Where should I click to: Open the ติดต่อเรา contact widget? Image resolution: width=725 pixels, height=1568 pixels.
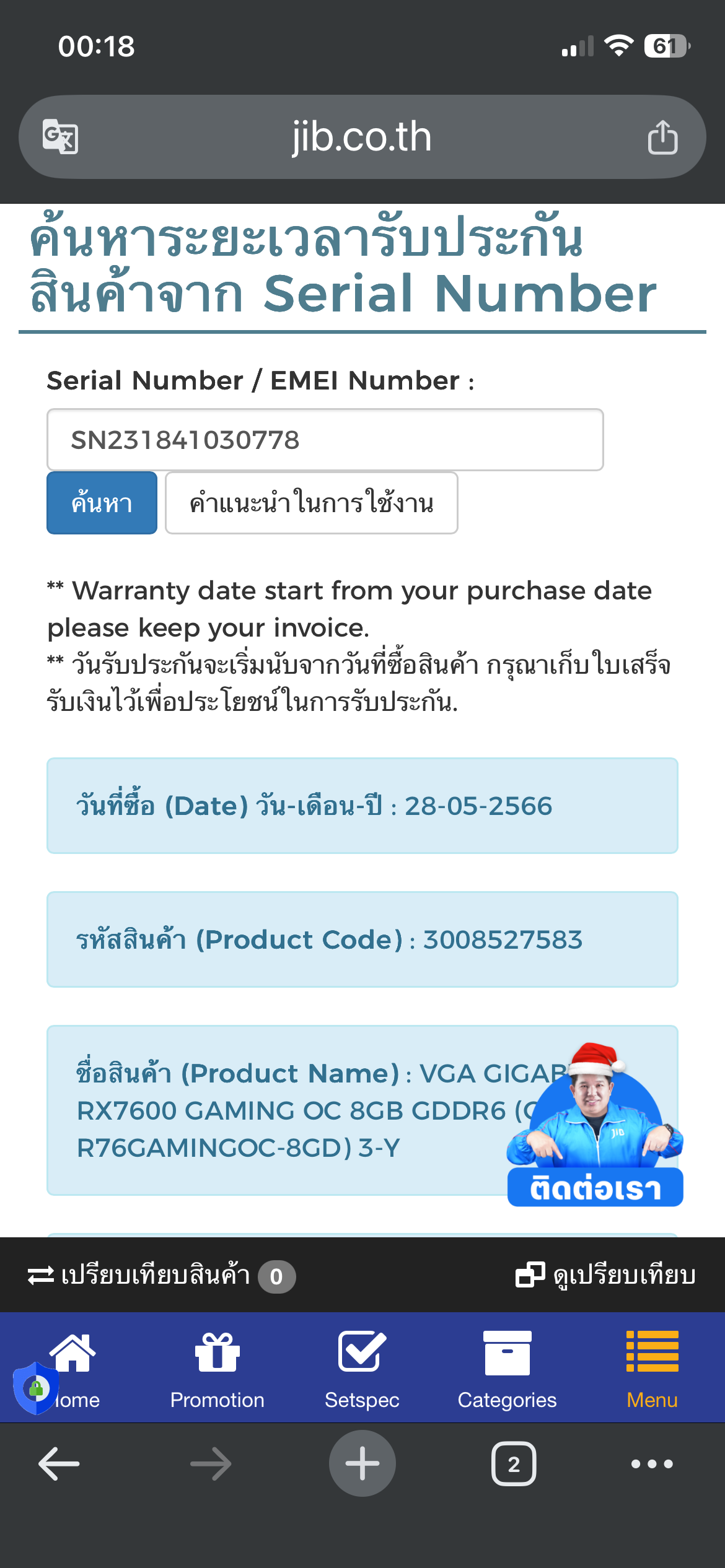point(595,1188)
